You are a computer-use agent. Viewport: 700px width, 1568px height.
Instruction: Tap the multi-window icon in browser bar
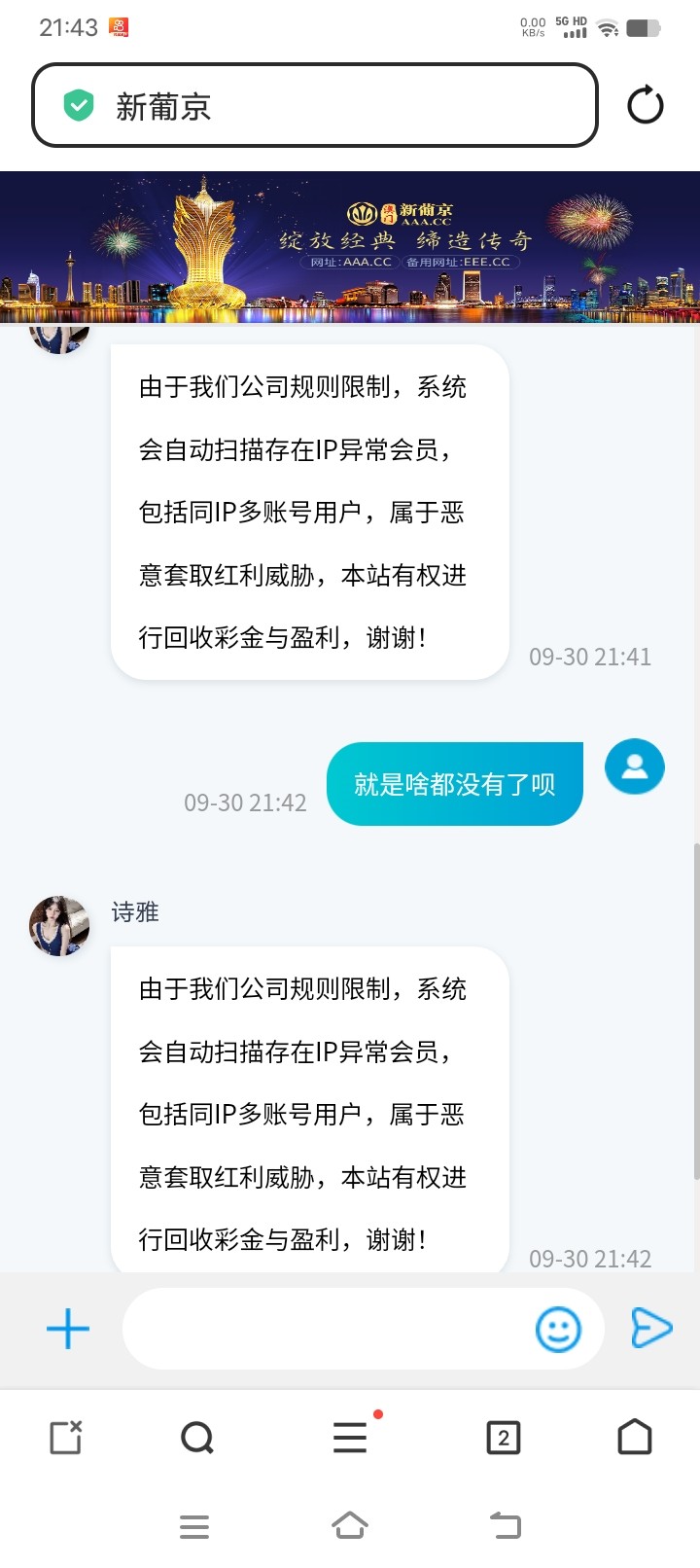point(503,1437)
